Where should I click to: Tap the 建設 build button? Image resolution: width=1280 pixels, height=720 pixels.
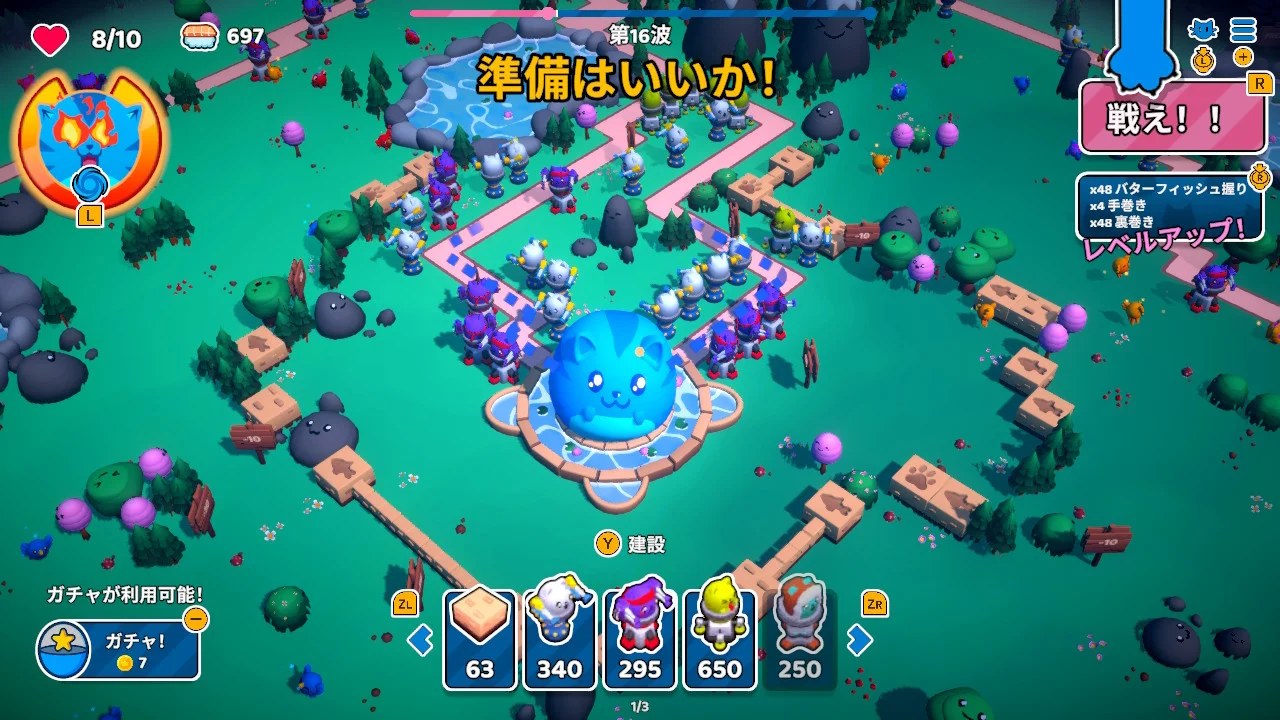pos(630,544)
